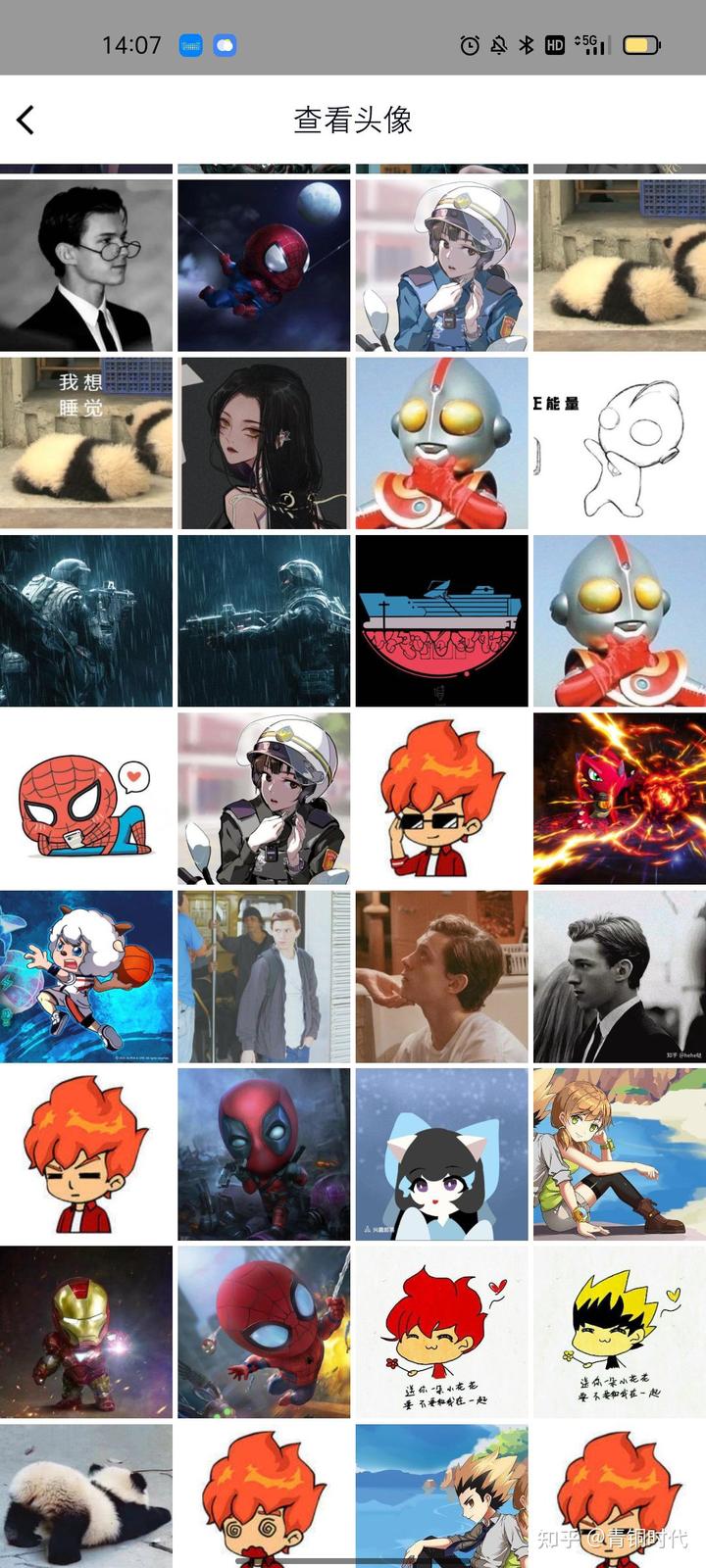View the Spider-Man with heart bubble avatar
The image size is (706, 1568).
pyautogui.click(x=86, y=799)
